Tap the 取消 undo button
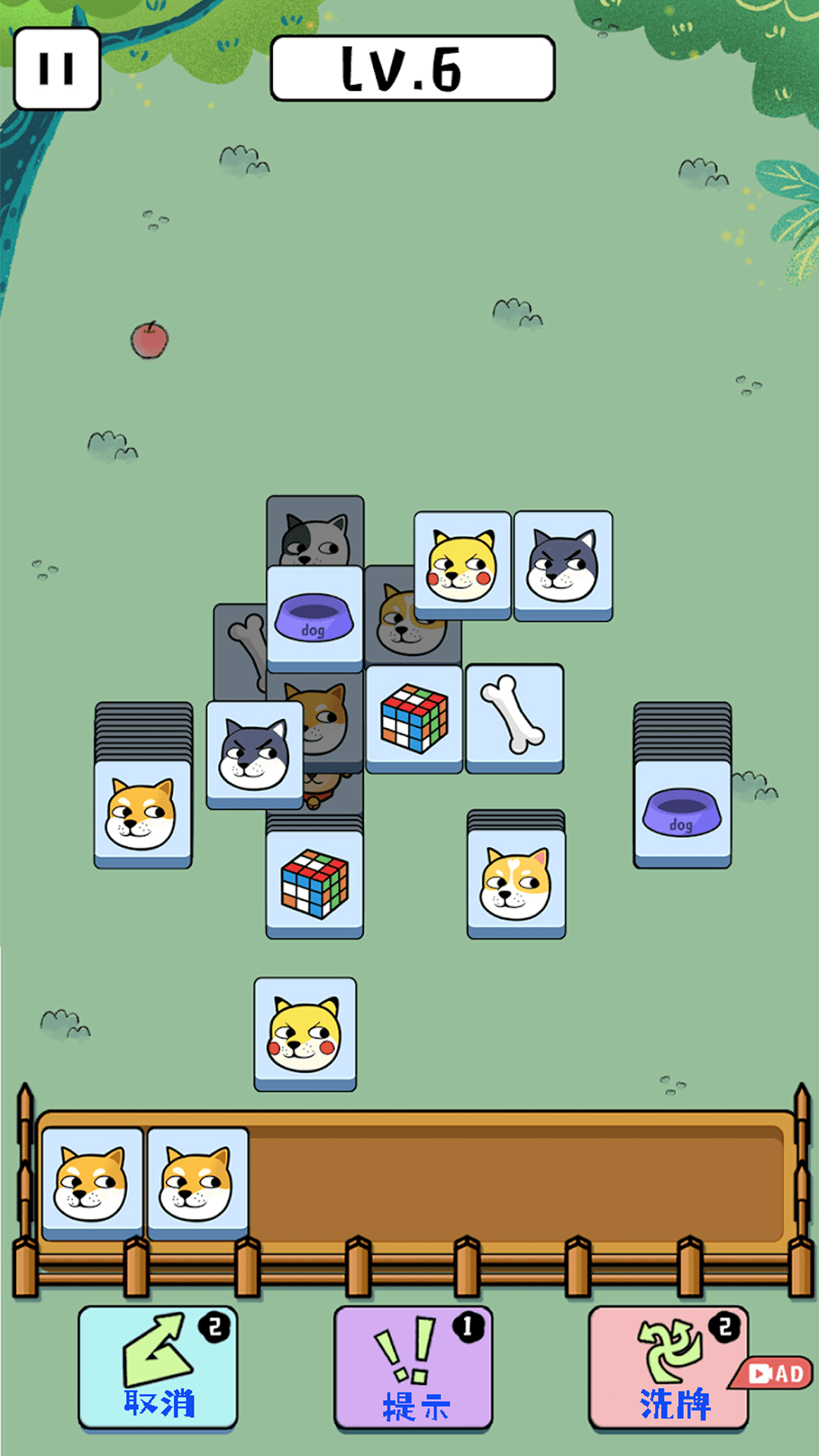This screenshot has width=819, height=1456. 158,1367
